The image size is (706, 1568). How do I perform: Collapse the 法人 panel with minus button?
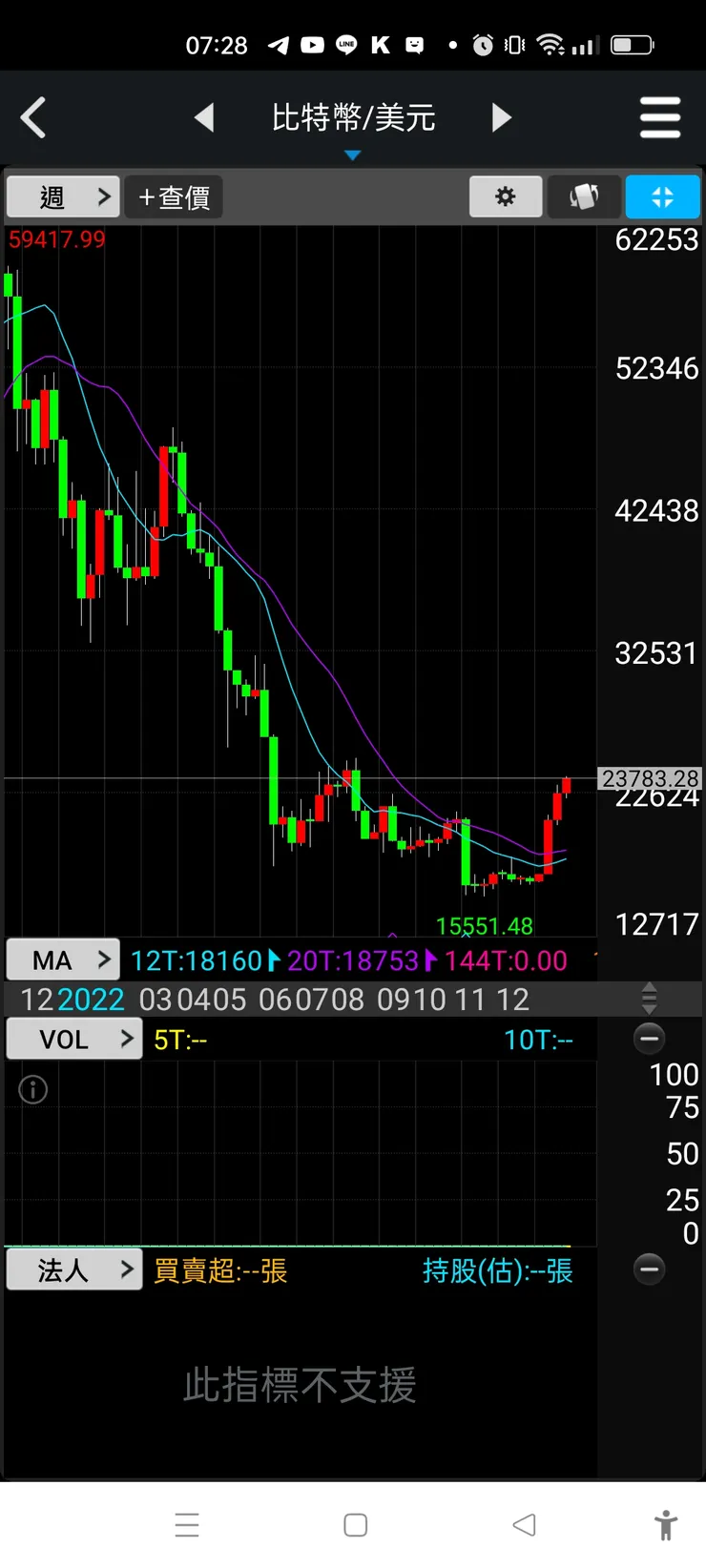tap(649, 1269)
